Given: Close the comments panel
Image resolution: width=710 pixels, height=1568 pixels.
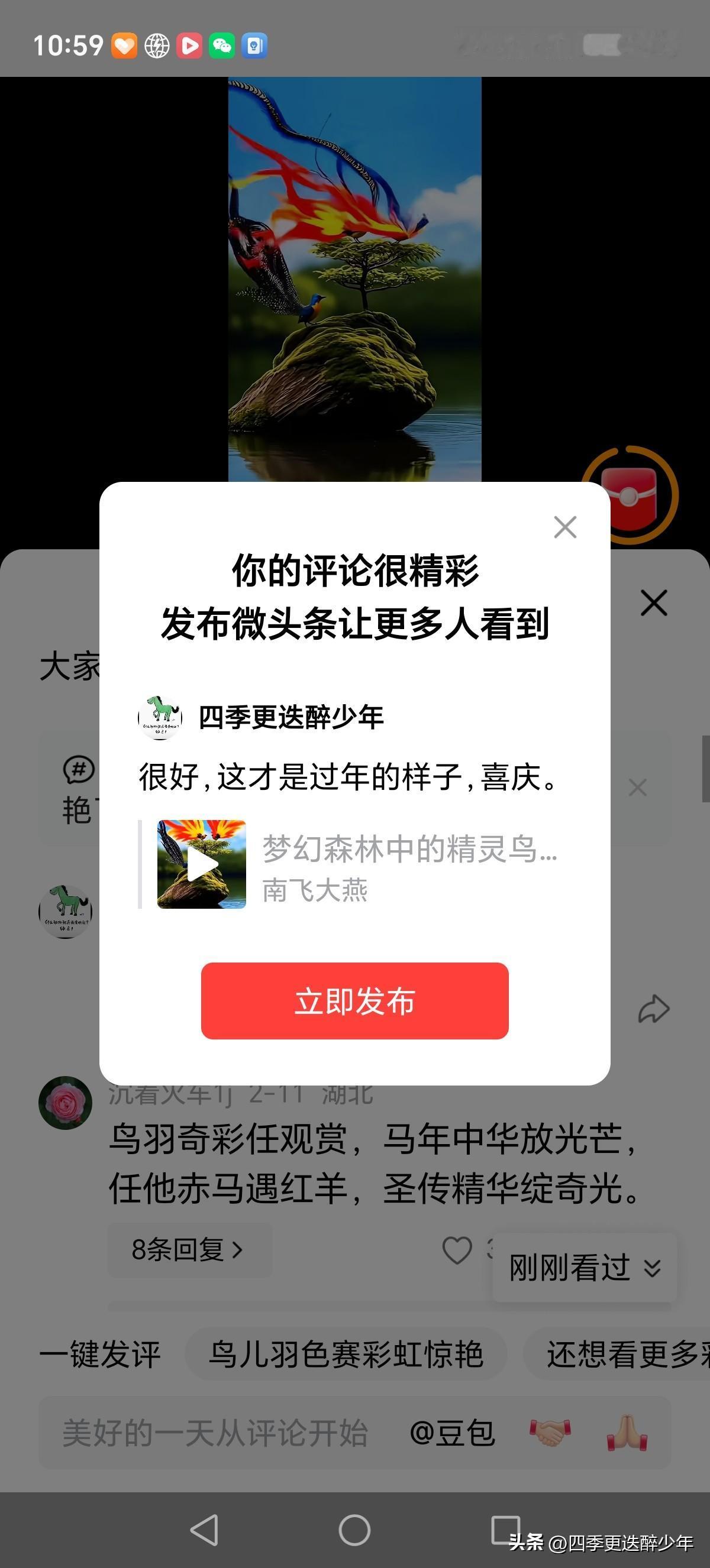Looking at the screenshot, I should tap(653, 602).
